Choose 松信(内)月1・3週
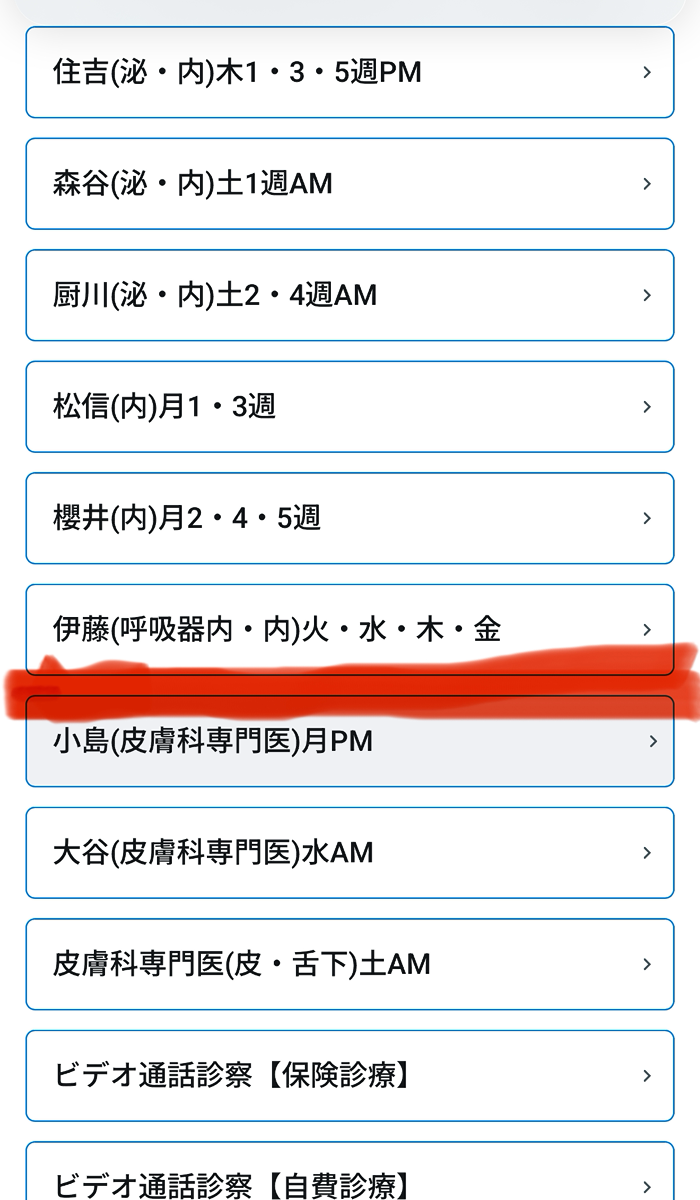Viewport: 700px width, 1200px height. coord(350,407)
